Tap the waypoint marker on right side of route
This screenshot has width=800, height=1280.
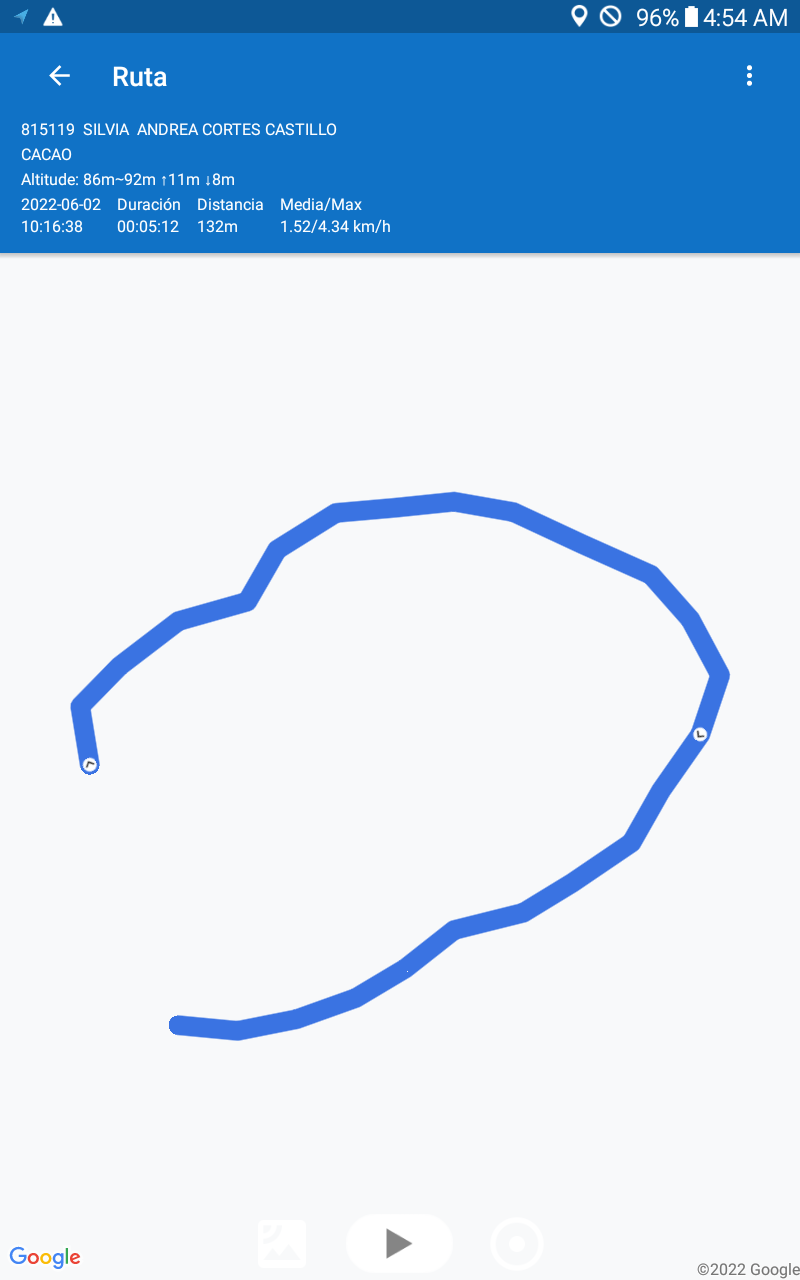(x=701, y=734)
